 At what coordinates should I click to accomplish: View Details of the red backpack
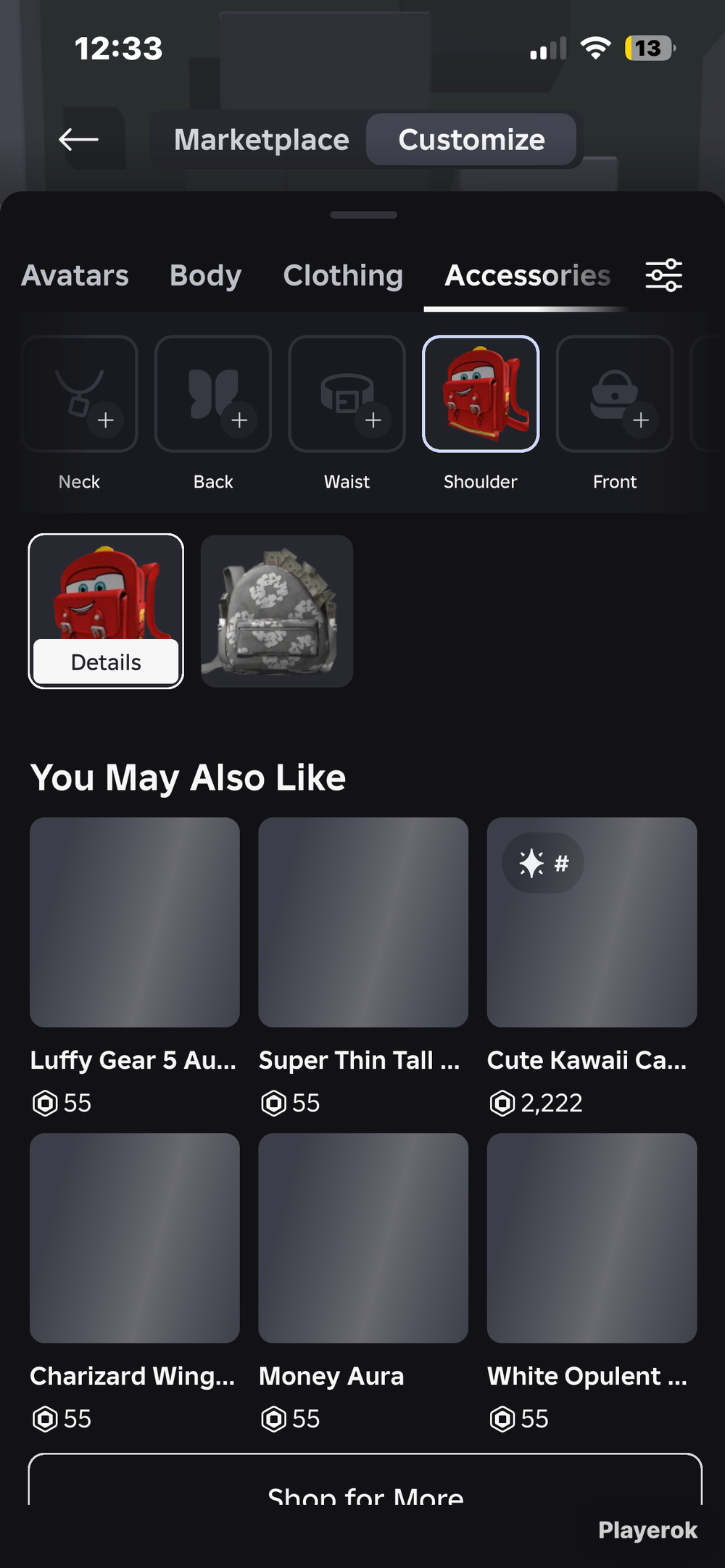106,662
